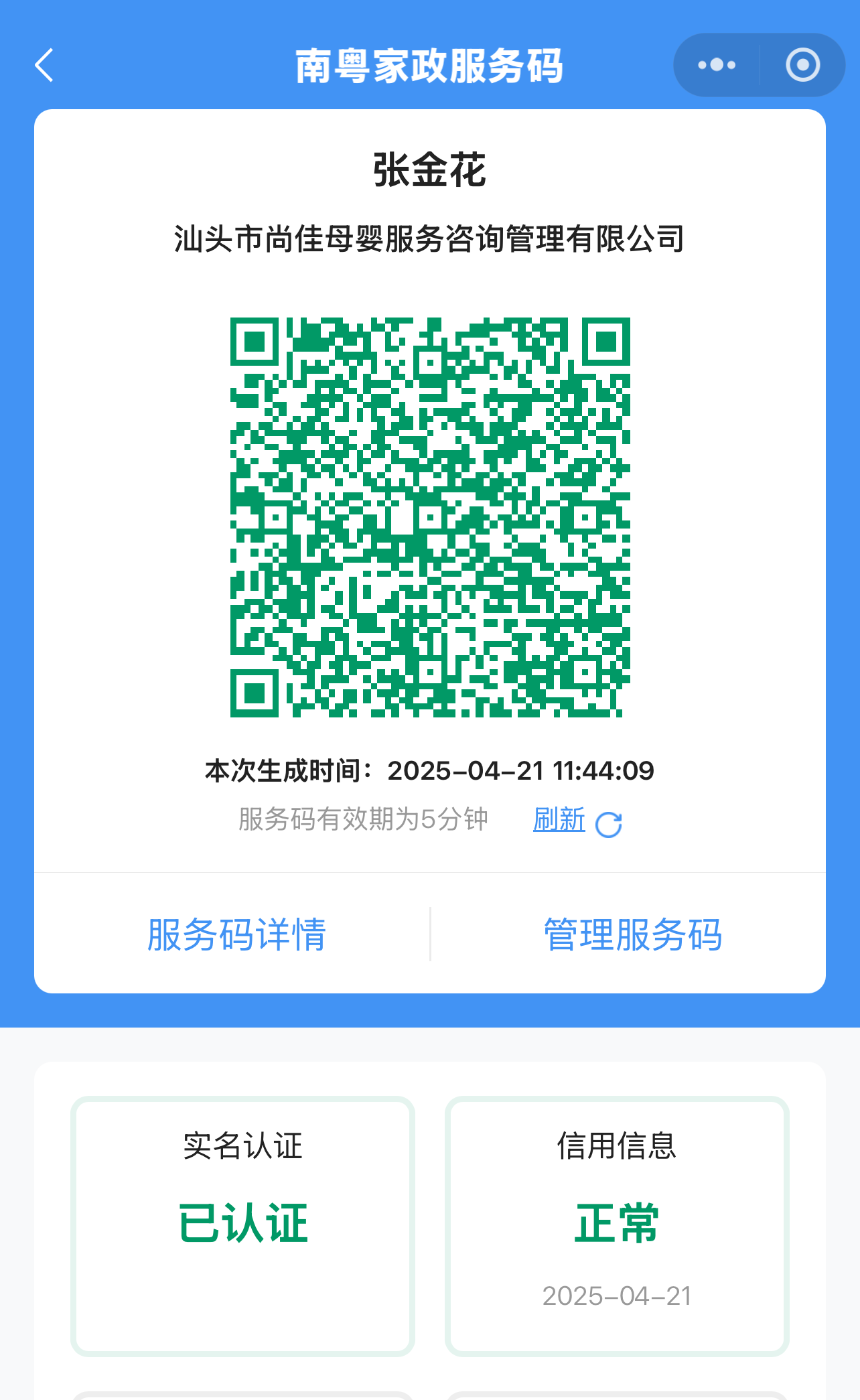Open 管理服务码 to manage service code
This screenshot has width=860, height=1400.
point(632,934)
